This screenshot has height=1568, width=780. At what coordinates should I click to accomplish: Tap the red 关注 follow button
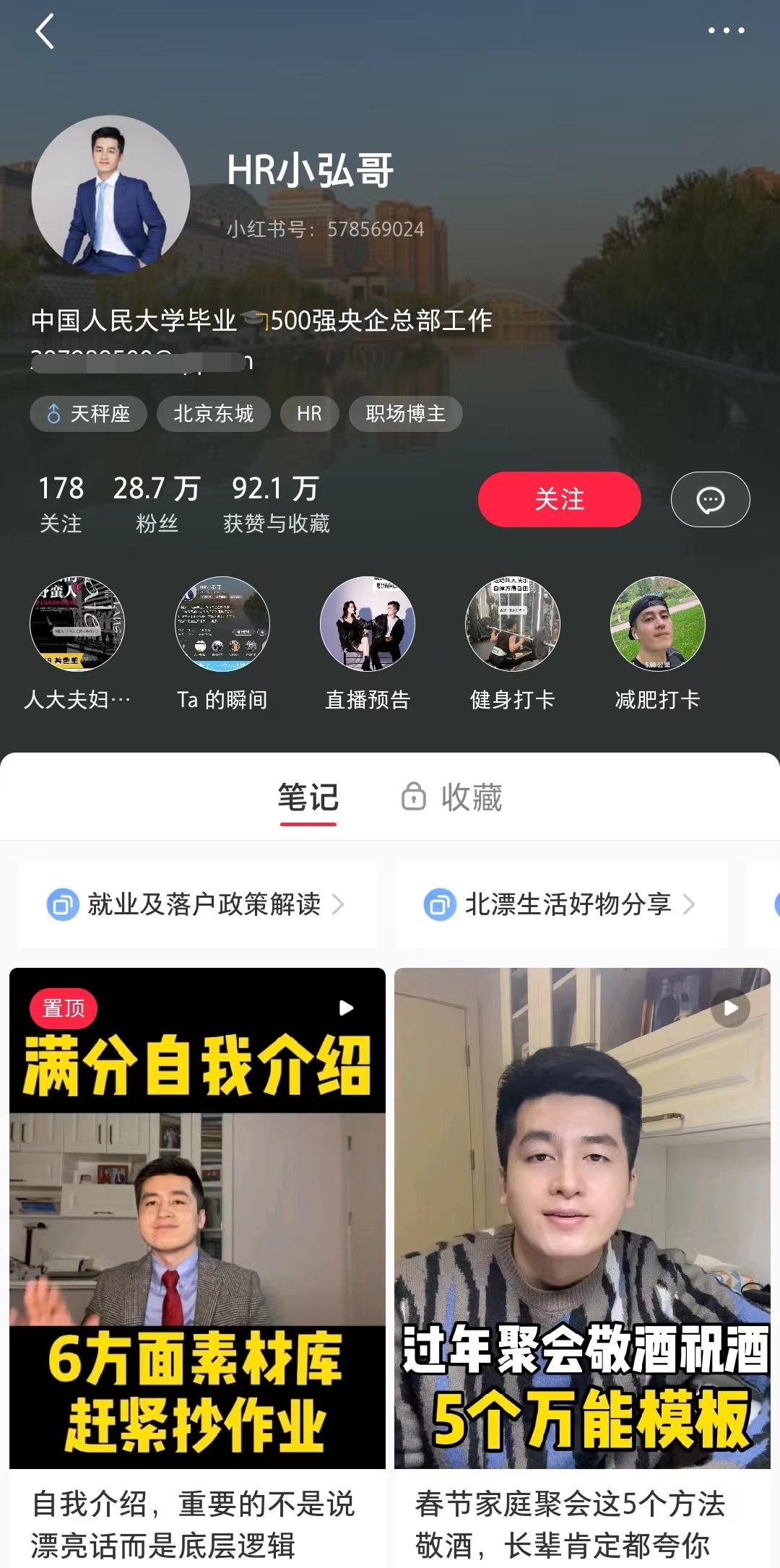point(559,499)
